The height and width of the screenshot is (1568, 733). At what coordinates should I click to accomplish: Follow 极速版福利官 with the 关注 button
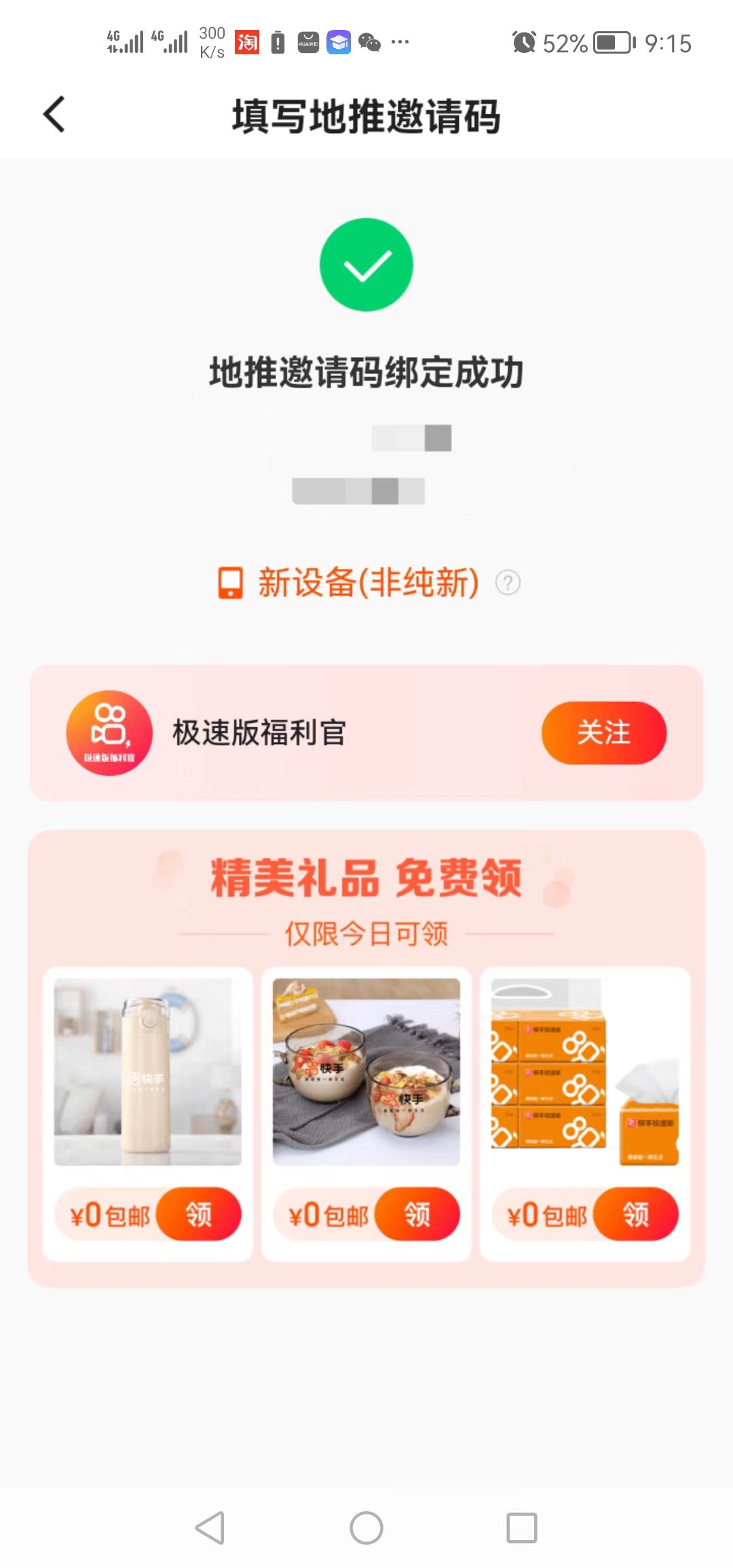coord(603,733)
